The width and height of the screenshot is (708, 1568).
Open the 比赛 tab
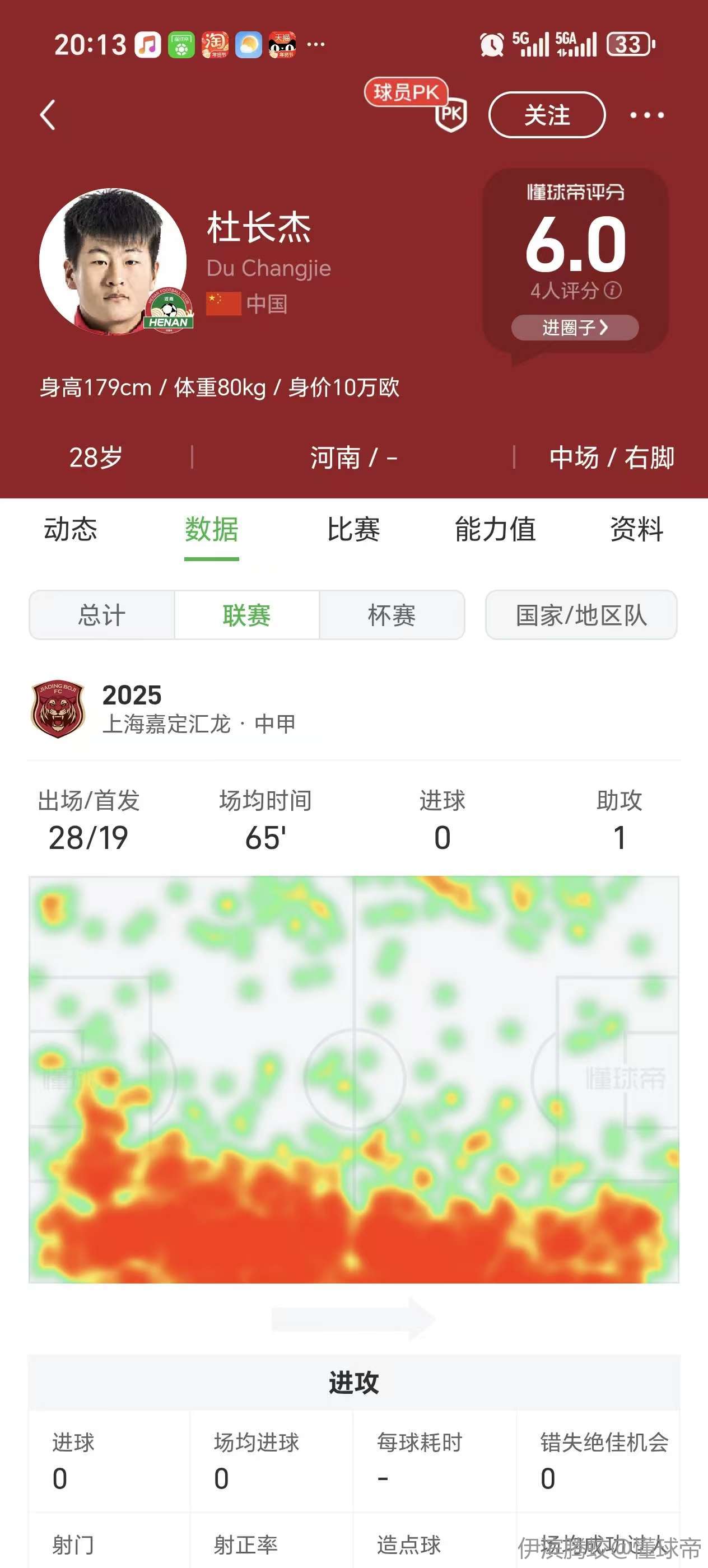click(x=353, y=529)
